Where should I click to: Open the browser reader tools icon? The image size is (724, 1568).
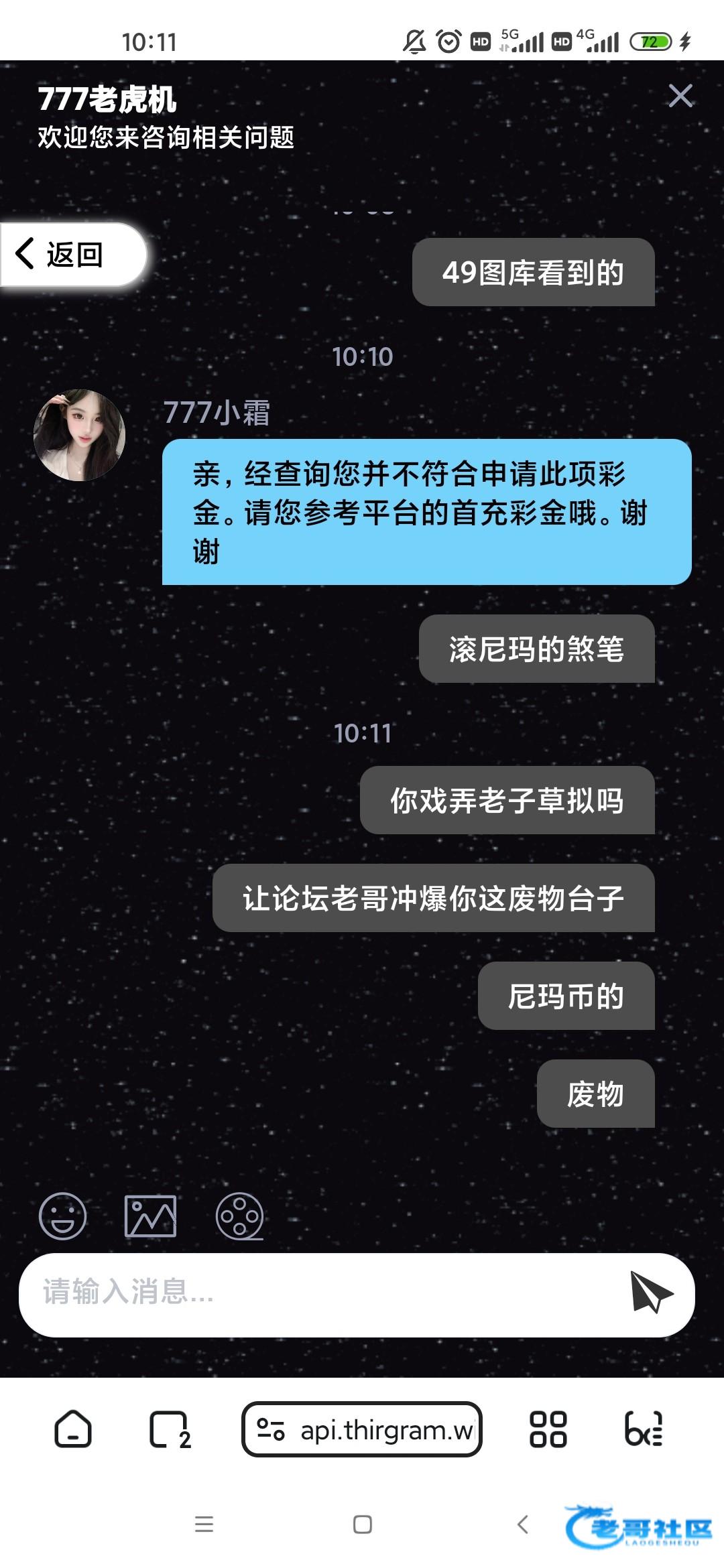644,1429
